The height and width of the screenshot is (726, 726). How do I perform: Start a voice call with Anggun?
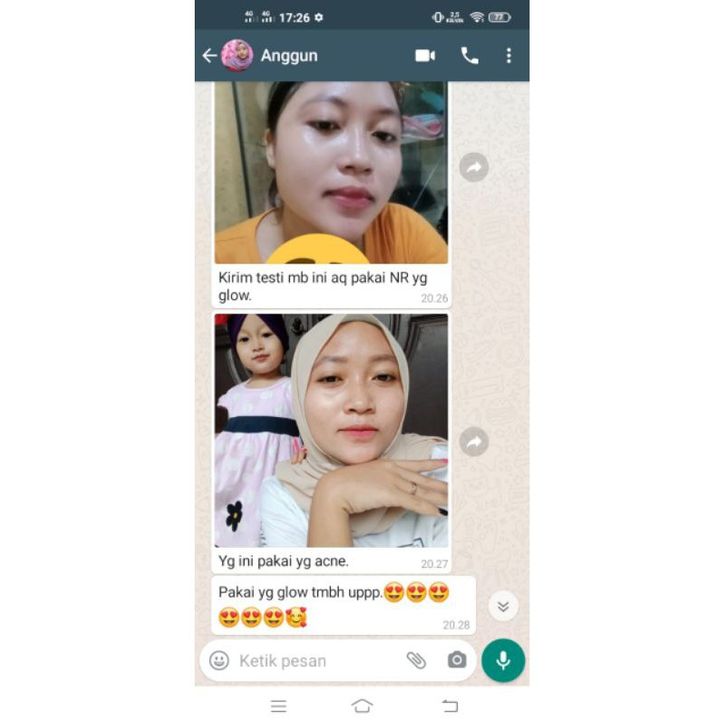469,56
